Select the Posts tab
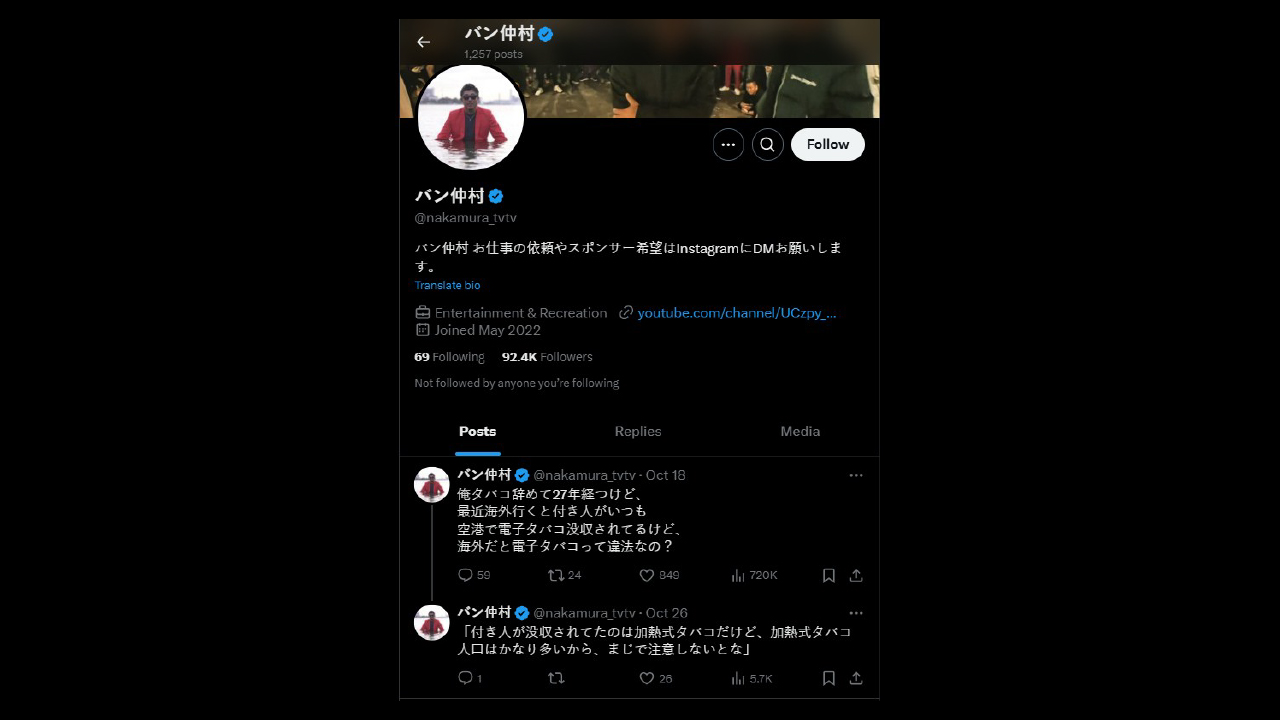Image resolution: width=1280 pixels, height=720 pixels. (x=477, y=432)
